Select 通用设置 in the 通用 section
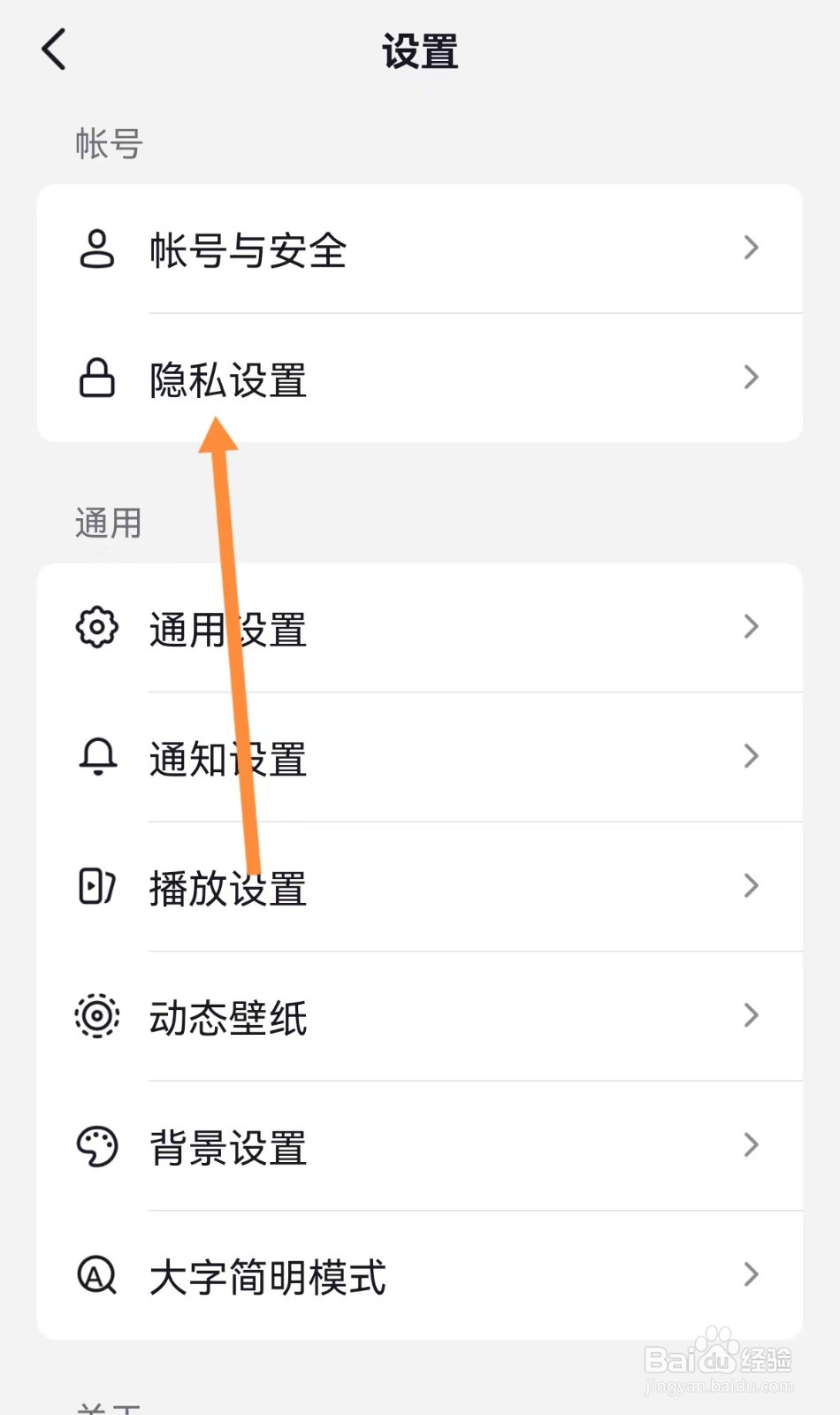The height and width of the screenshot is (1415, 840). click(227, 628)
